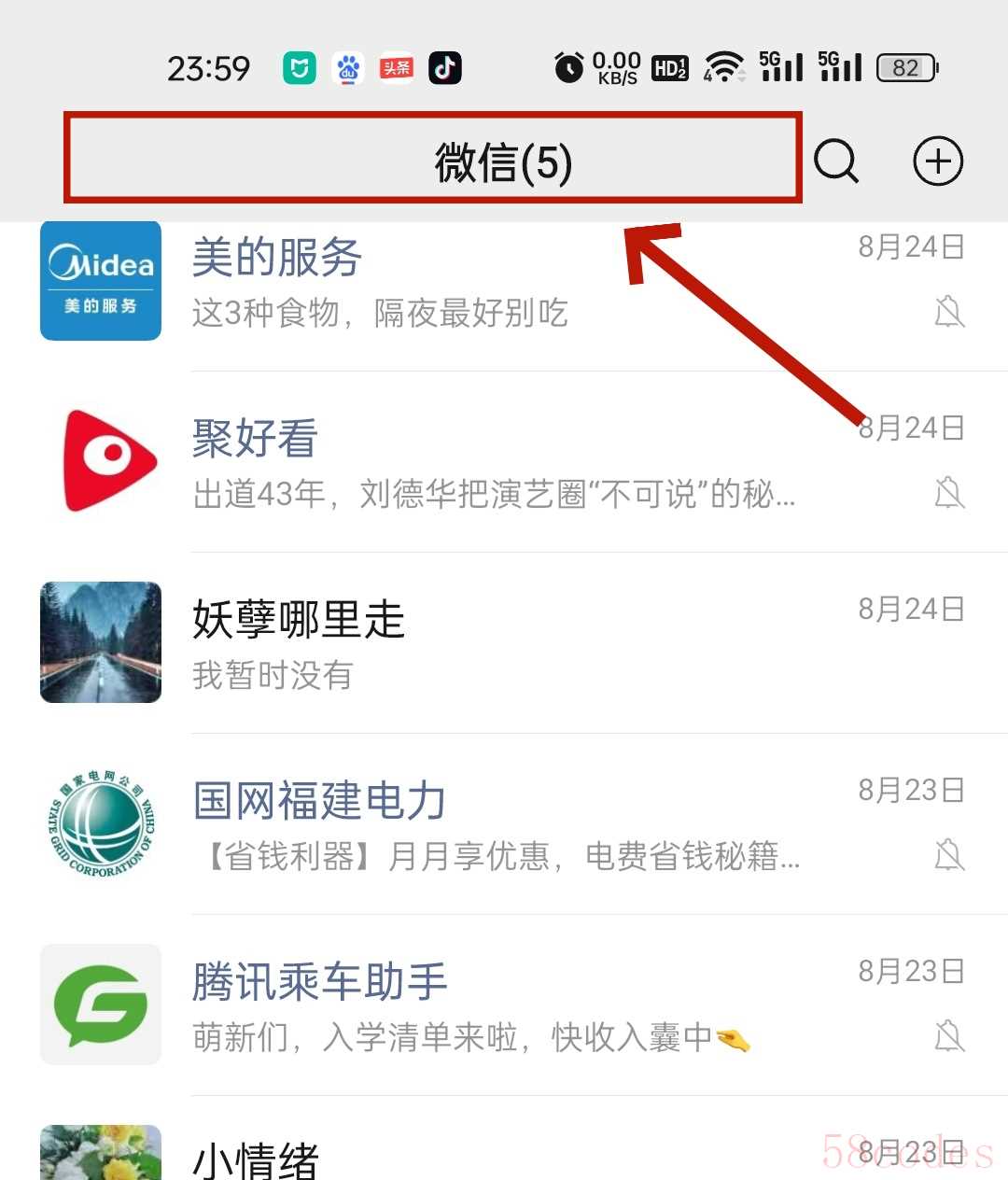Open the chat with 妖孽哪里走
The width and height of the screenshot is (1008, 1180).
point(504,643)
